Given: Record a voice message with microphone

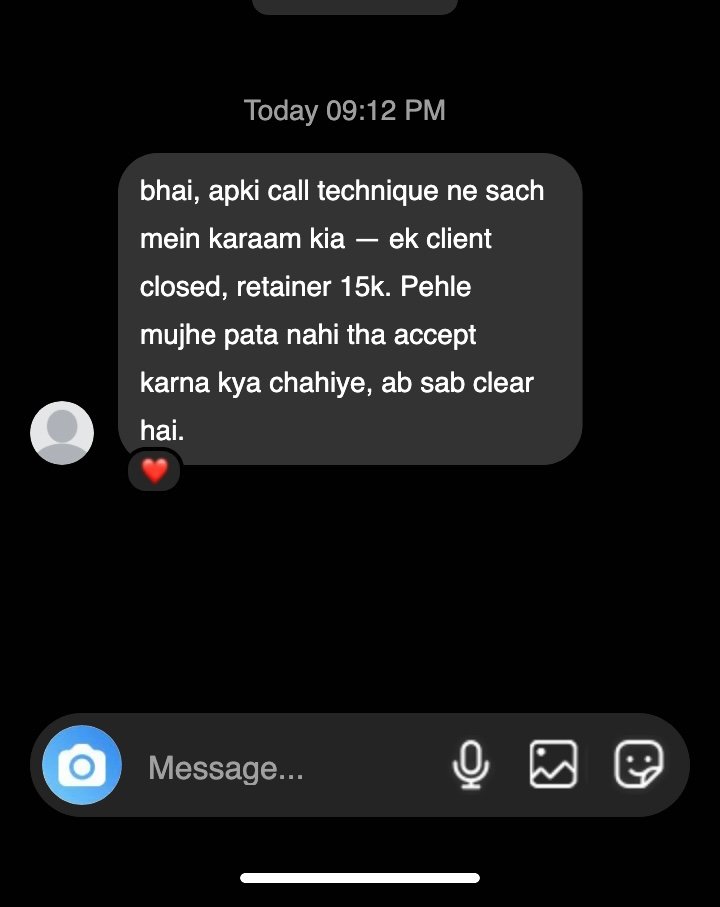Looking at the screenshot, I should click(470, 766).
